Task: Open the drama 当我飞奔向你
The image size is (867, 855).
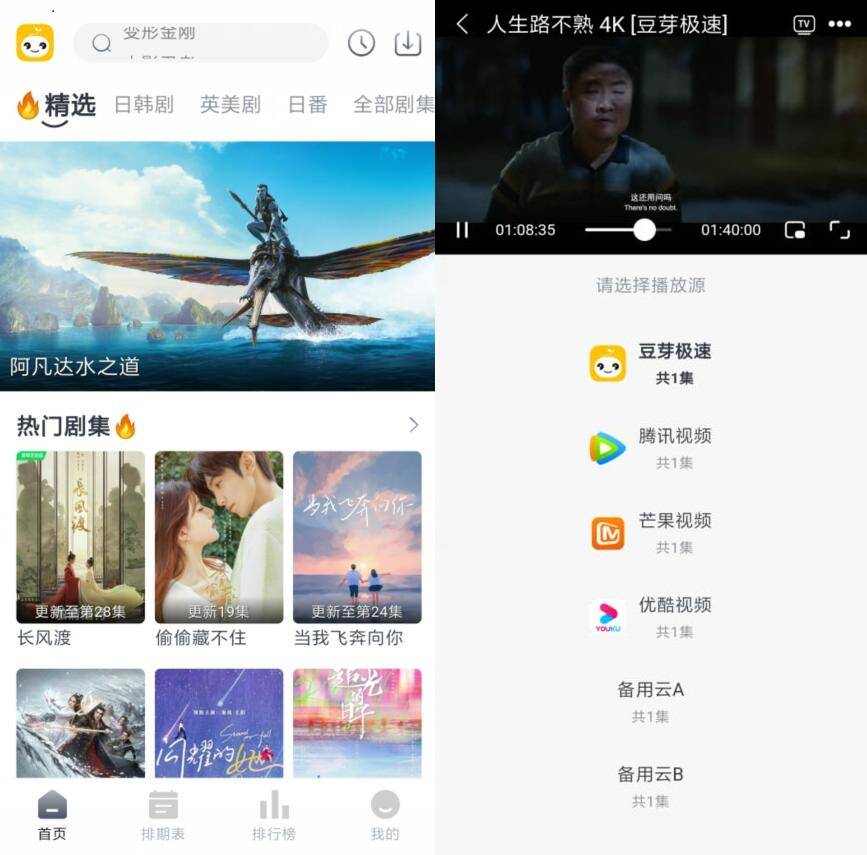Action: pos(357,538)
